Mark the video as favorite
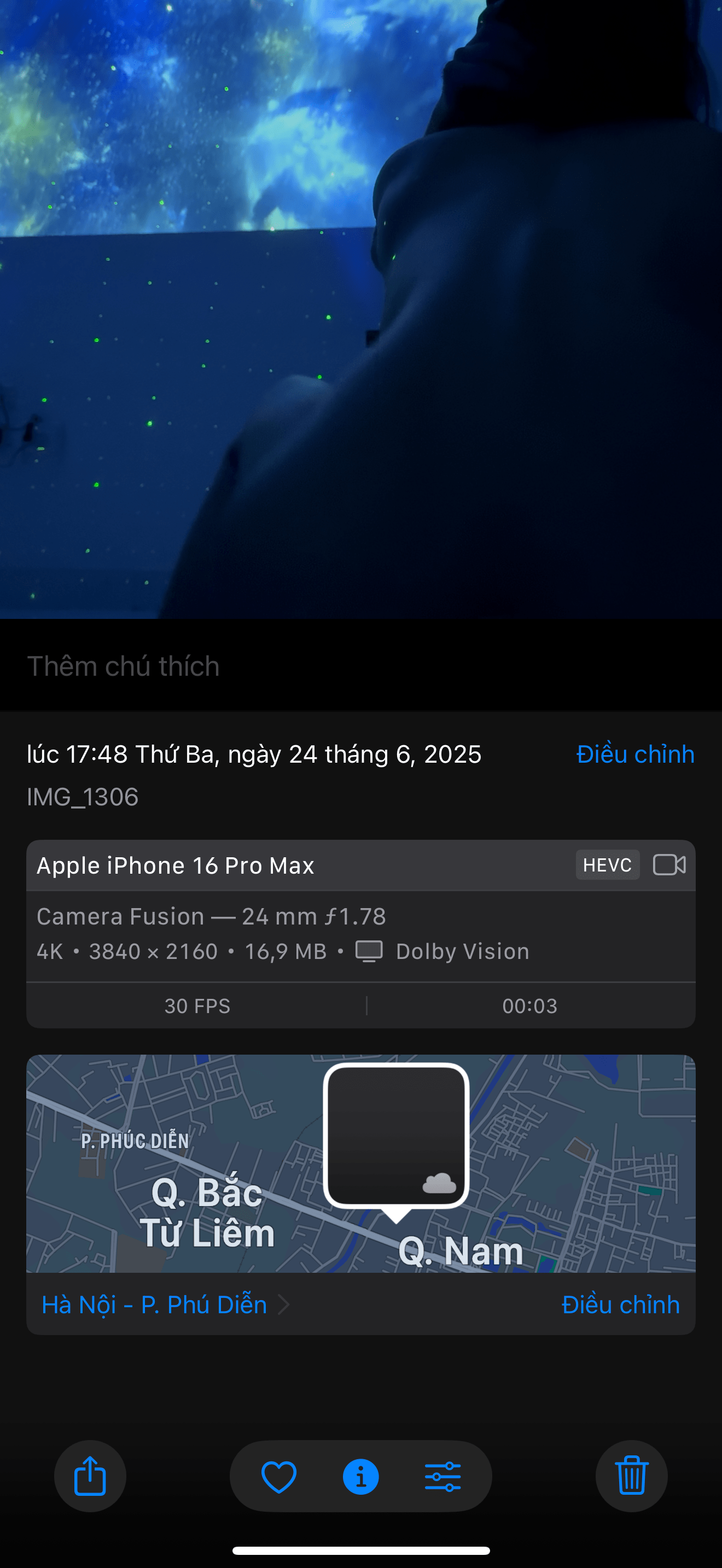Image resolution: width=722 pixels, height=1568 pixels. [279, 1476]
